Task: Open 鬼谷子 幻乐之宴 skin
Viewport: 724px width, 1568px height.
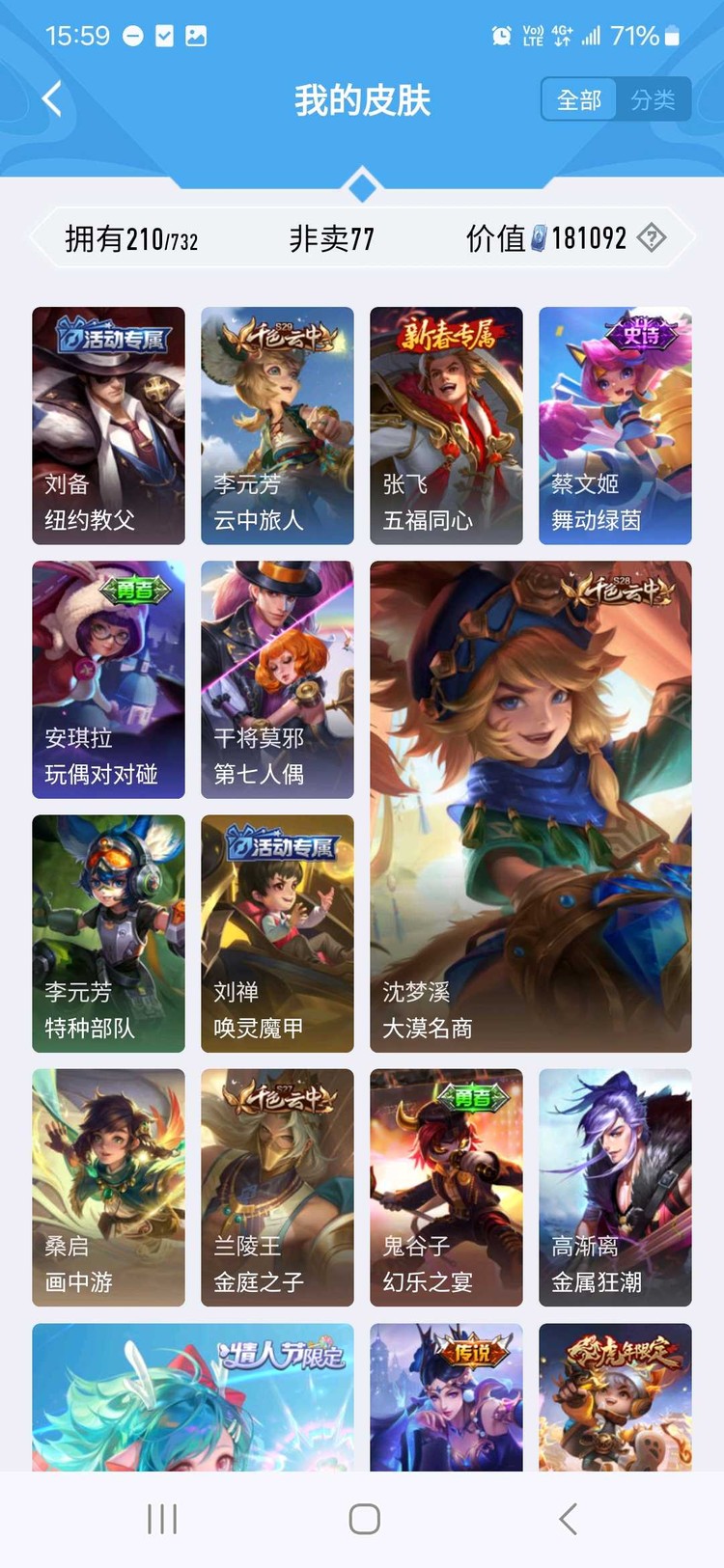Action: 446,1187
